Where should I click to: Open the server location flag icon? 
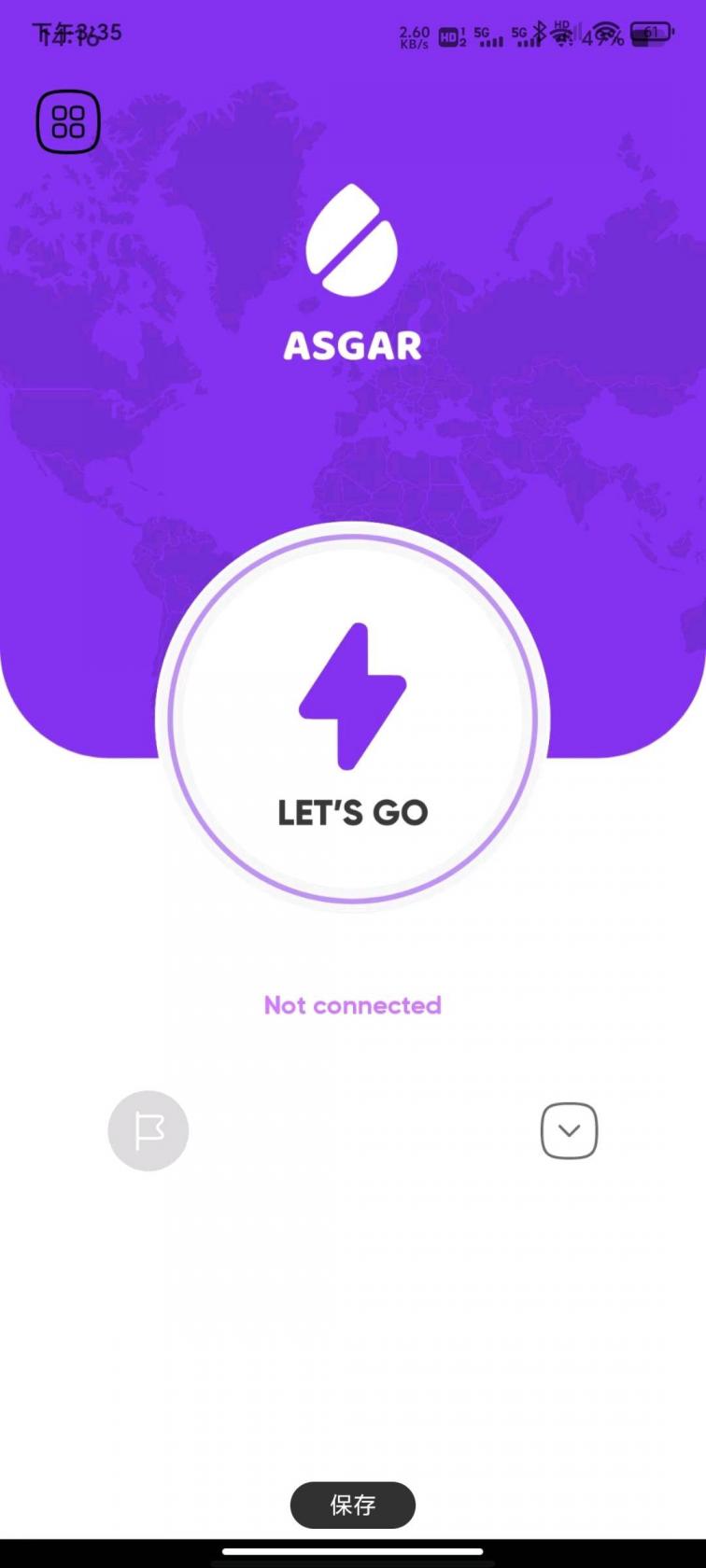tap(148, 1130)
